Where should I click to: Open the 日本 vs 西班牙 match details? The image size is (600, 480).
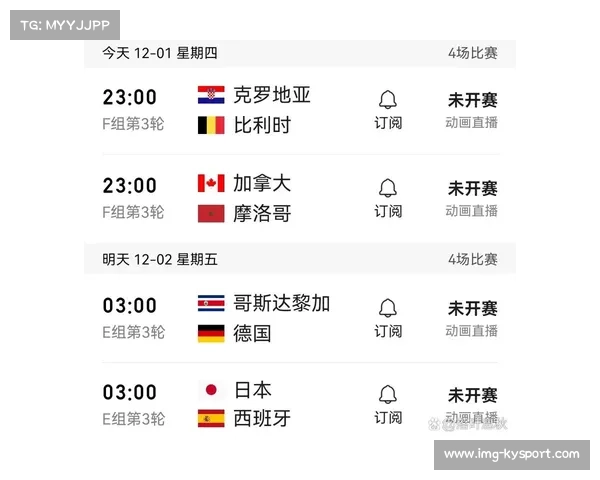pos(262,405)
